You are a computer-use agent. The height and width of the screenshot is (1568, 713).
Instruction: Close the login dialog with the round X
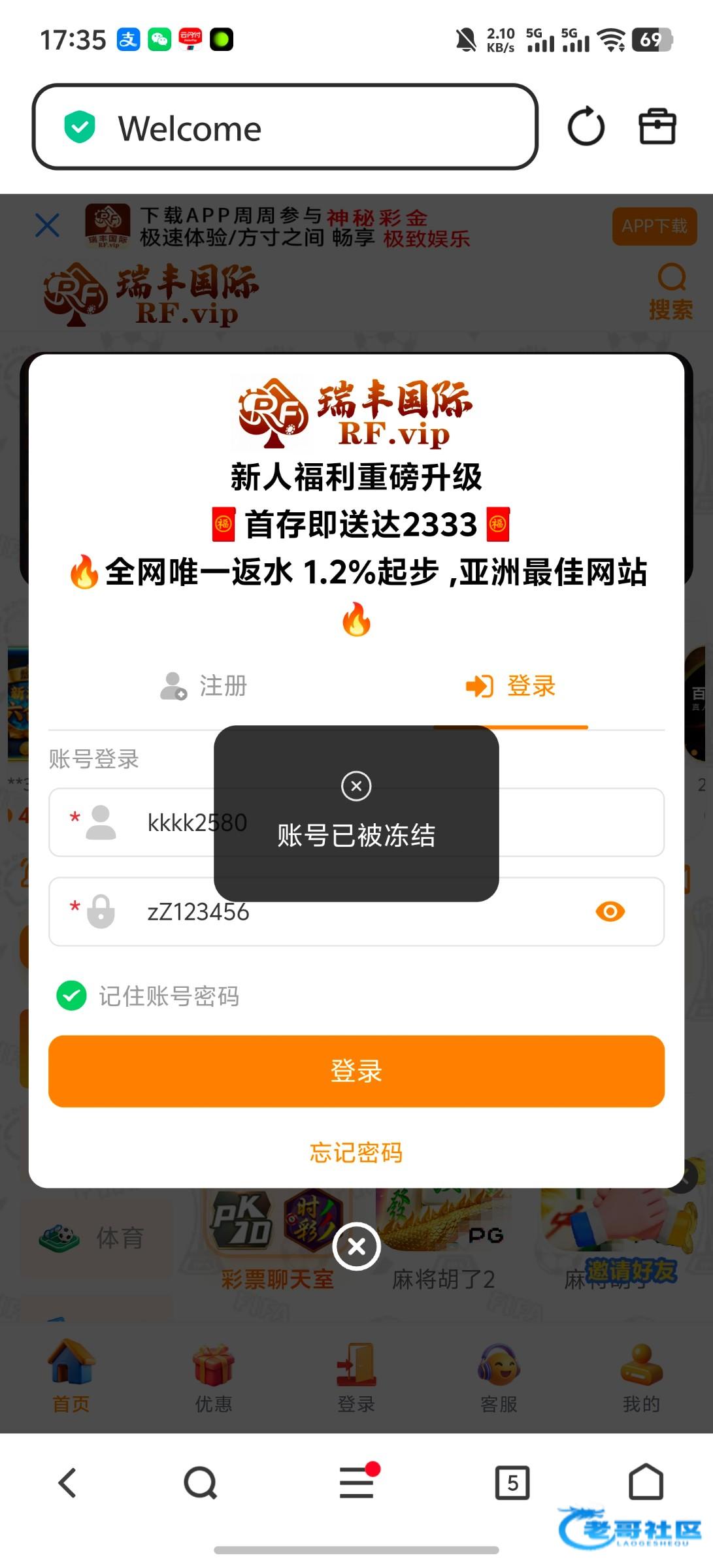click(x=356, y=1247)
